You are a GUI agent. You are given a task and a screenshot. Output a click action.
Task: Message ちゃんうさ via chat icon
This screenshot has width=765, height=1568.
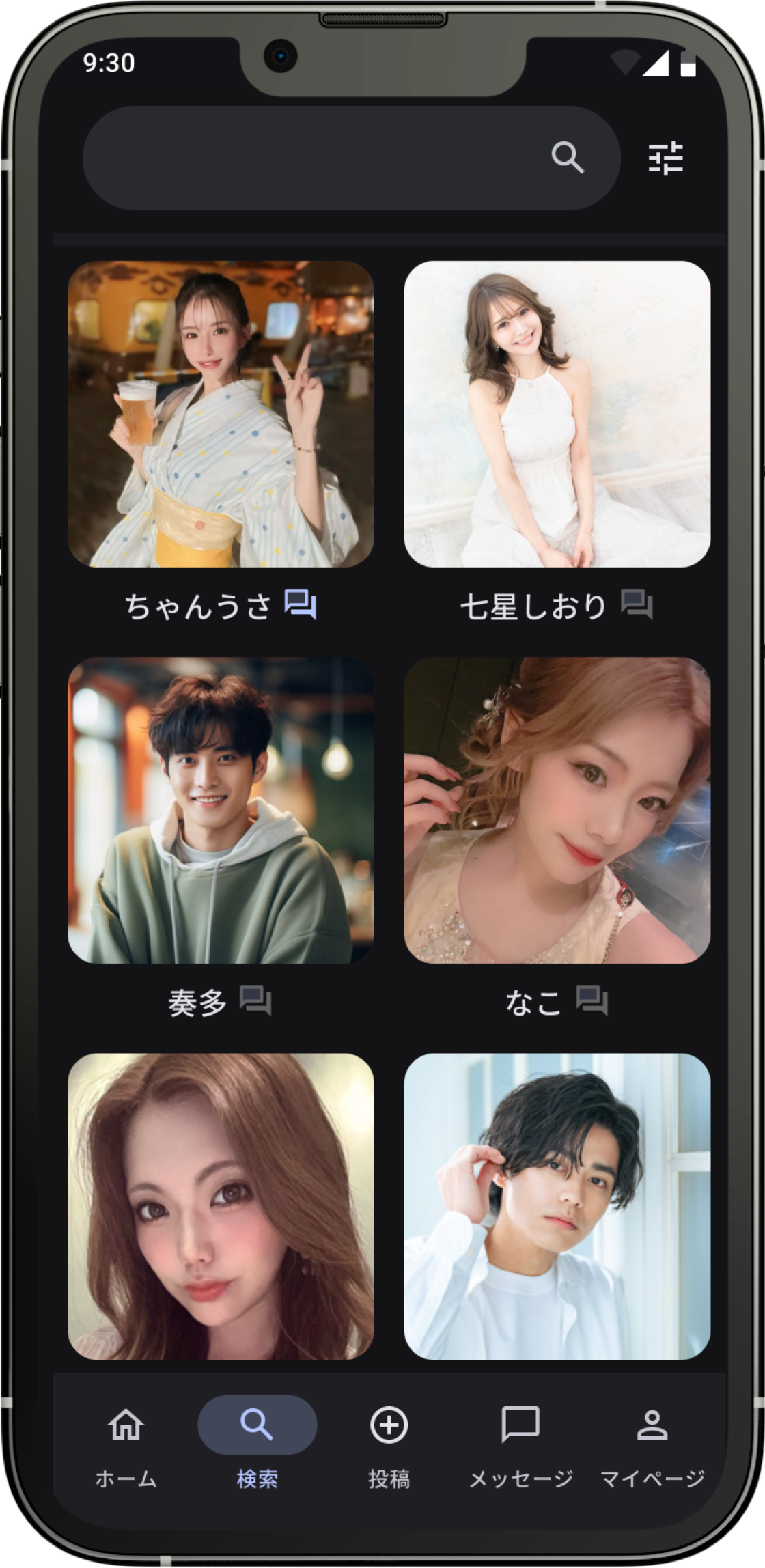click(x=301, y=604)
